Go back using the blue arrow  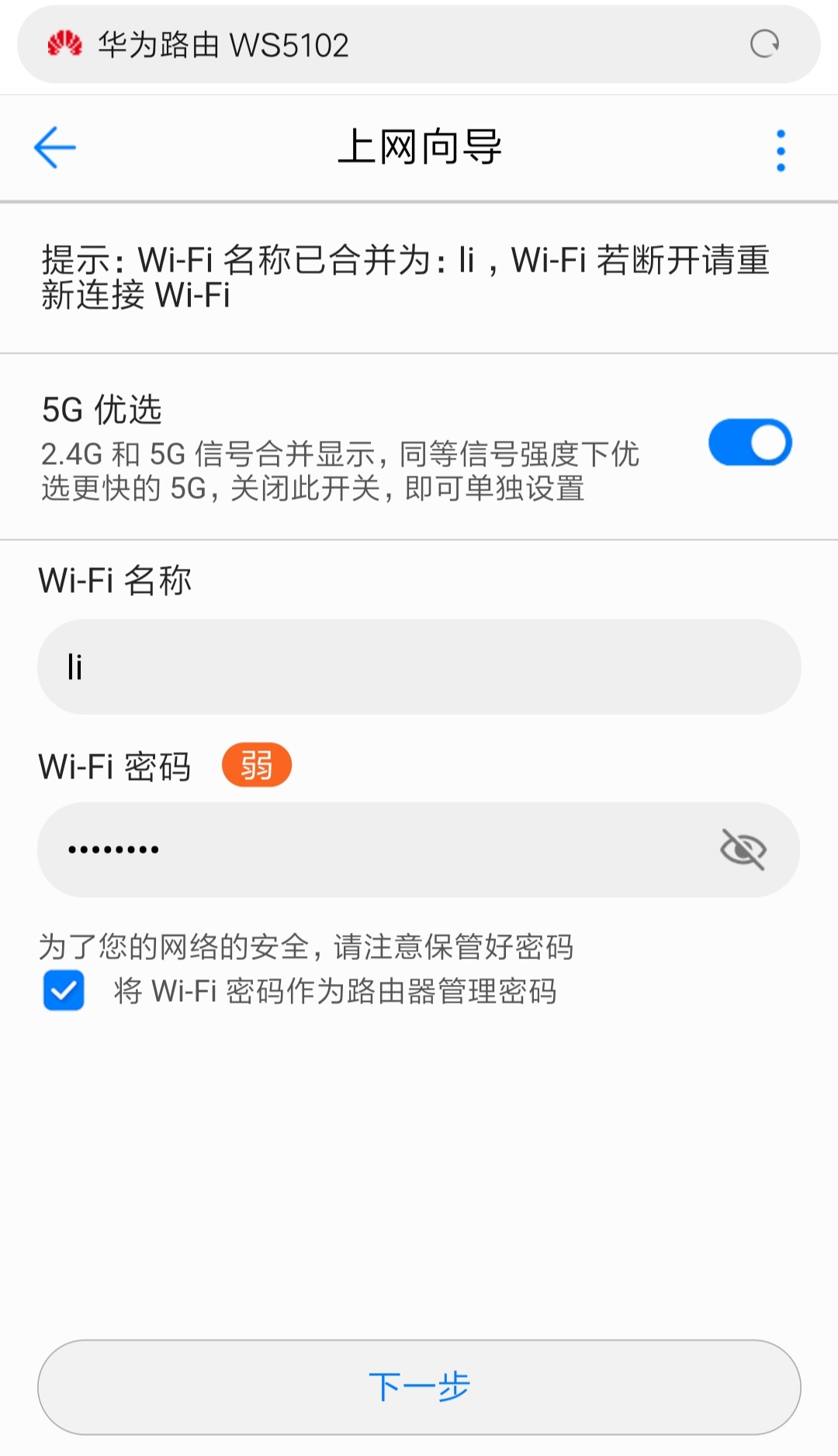(54, 147)
